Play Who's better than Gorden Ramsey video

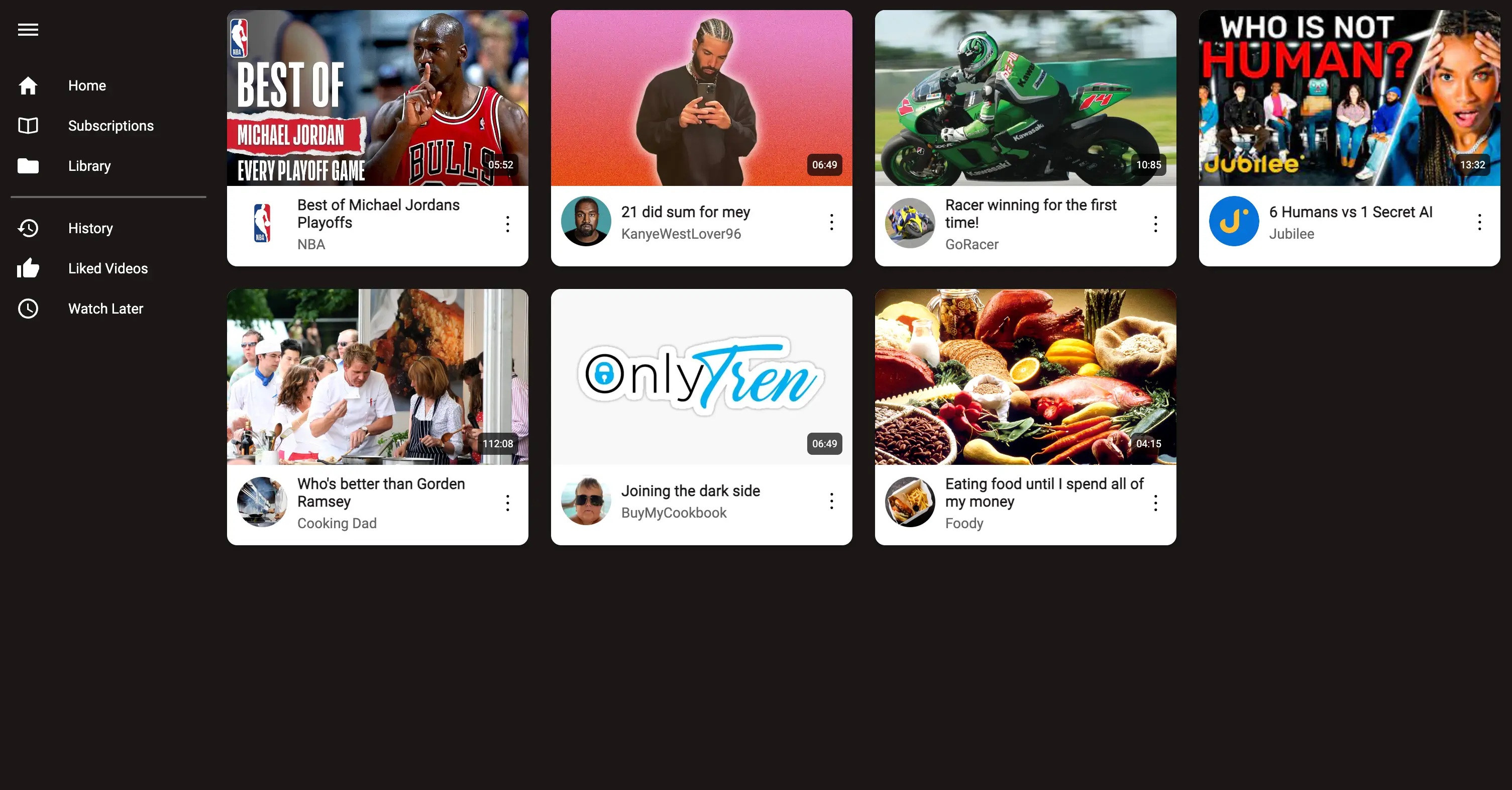(377, 376)
